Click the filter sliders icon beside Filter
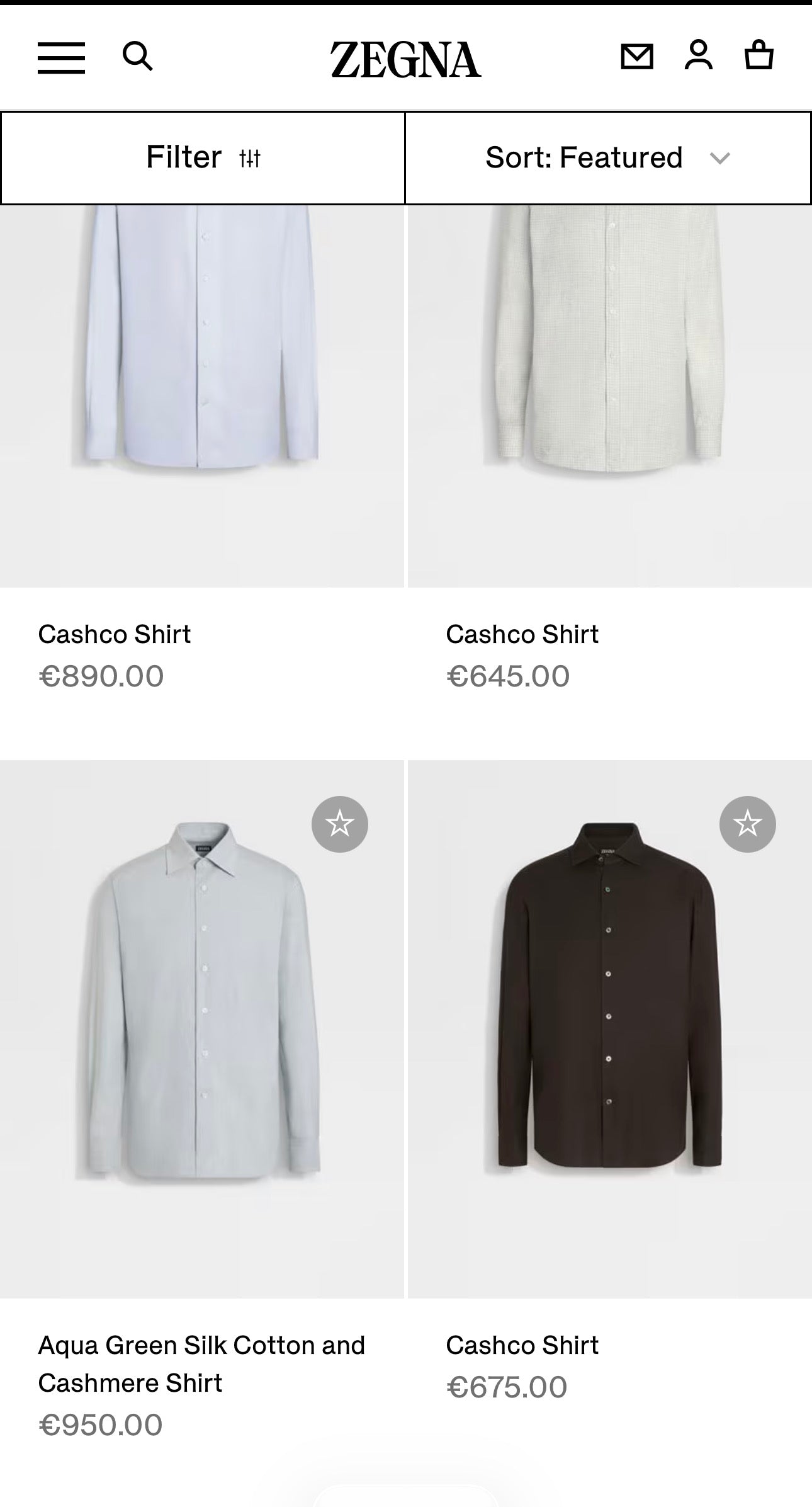Image resolution: width=812 pixels, height=1507 pixels. click(251, 157)
